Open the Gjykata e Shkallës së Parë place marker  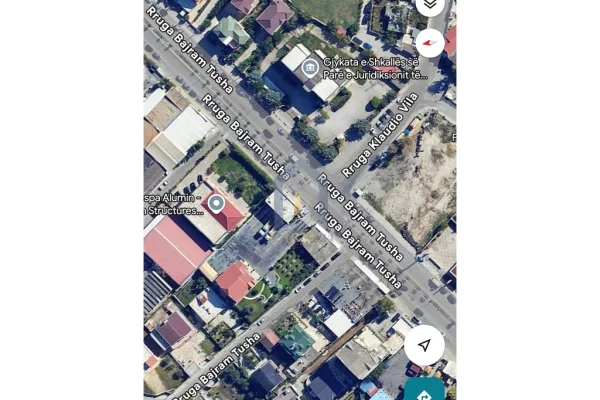coord(311,68)
